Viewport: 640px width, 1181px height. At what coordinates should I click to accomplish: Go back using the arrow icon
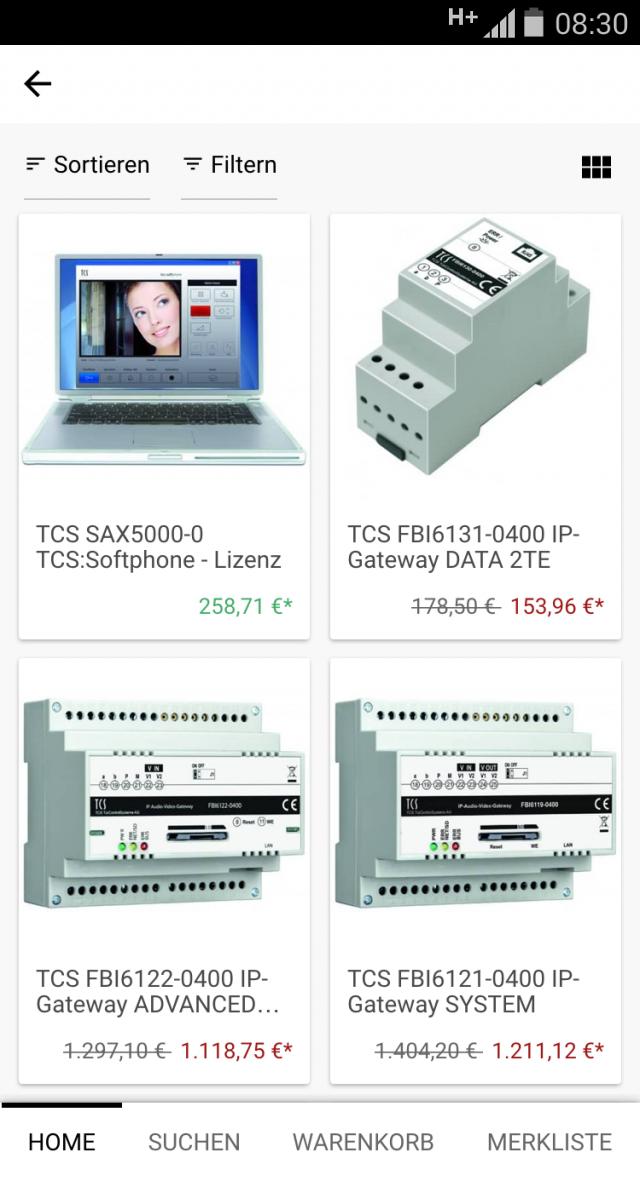pos(38,84)
